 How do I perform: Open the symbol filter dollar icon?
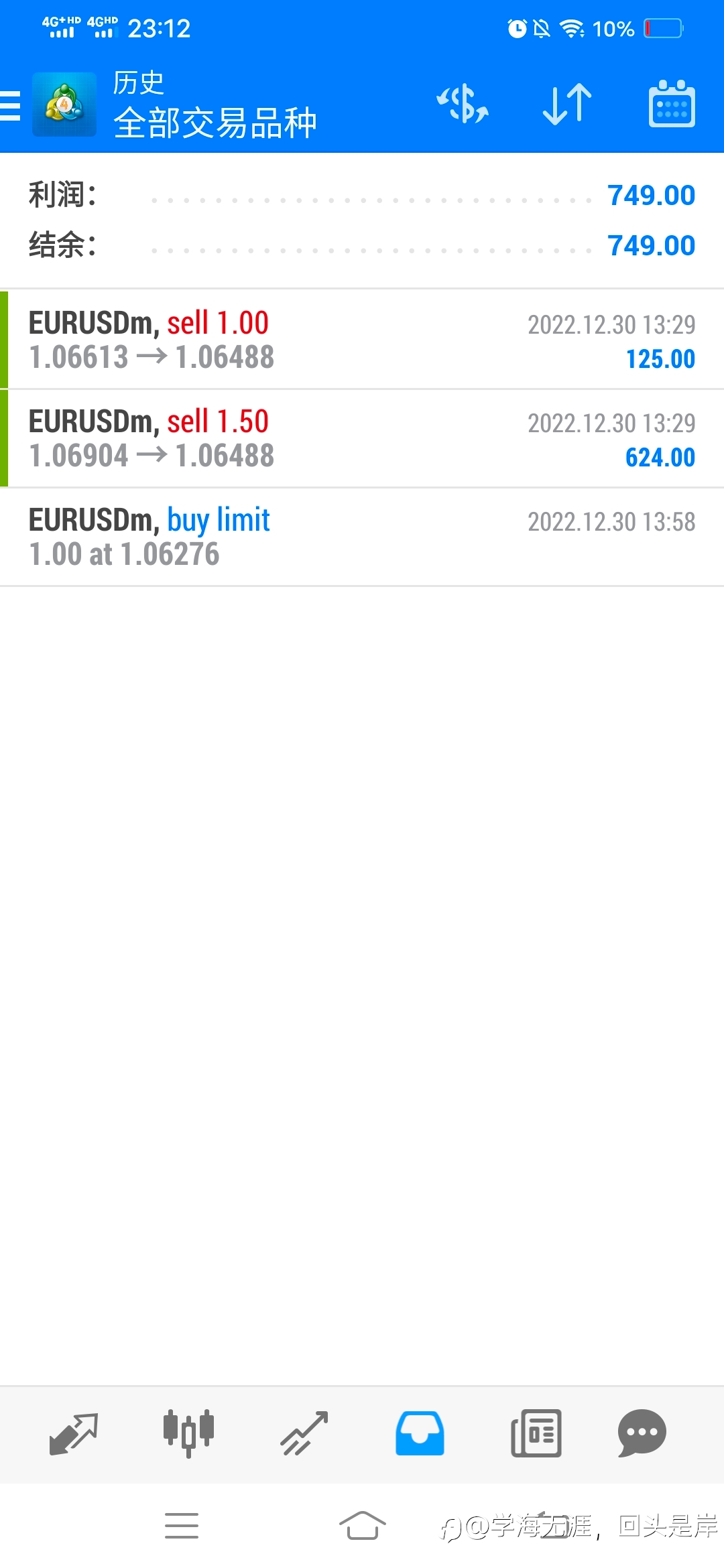coord(463,104)
